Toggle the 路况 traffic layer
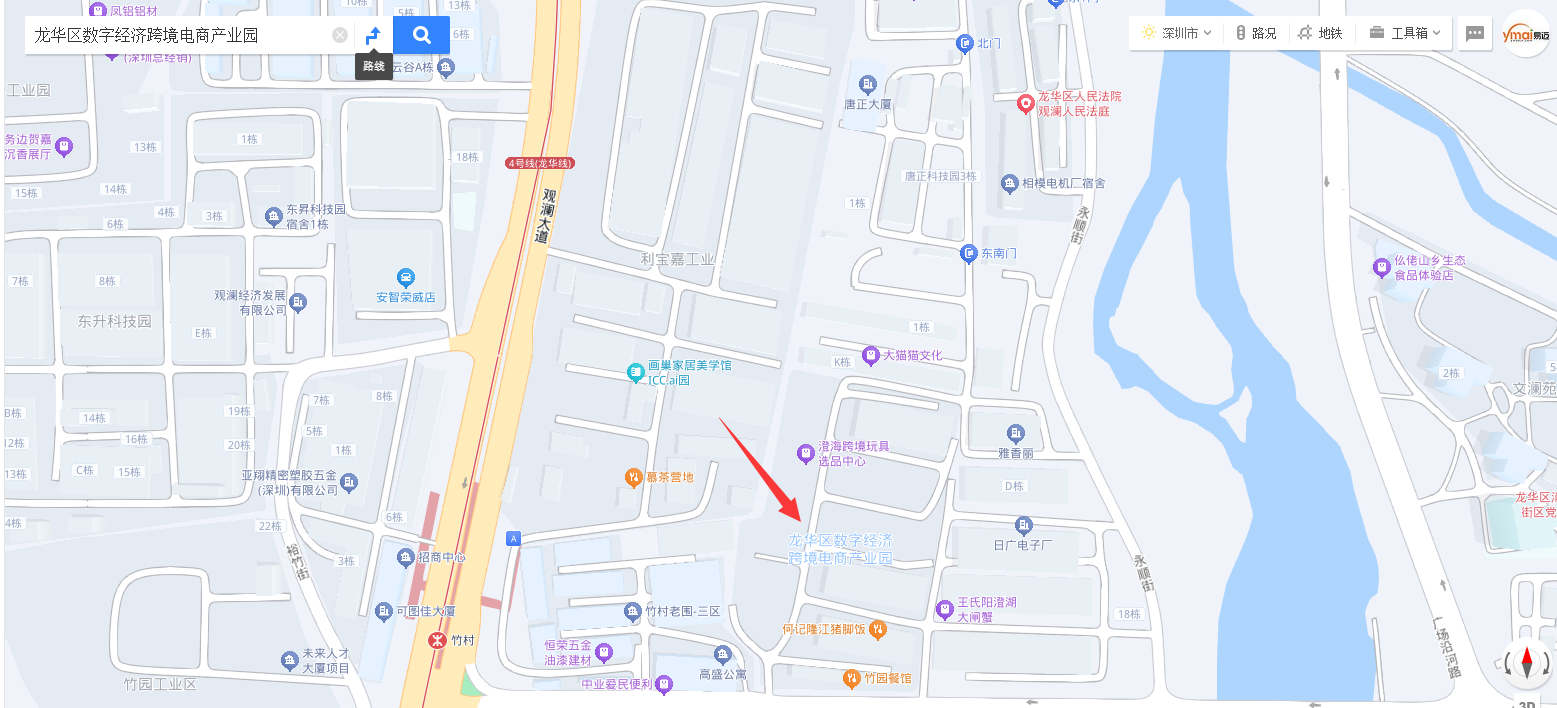The image size is (1557, 708). coord(1256,33)
